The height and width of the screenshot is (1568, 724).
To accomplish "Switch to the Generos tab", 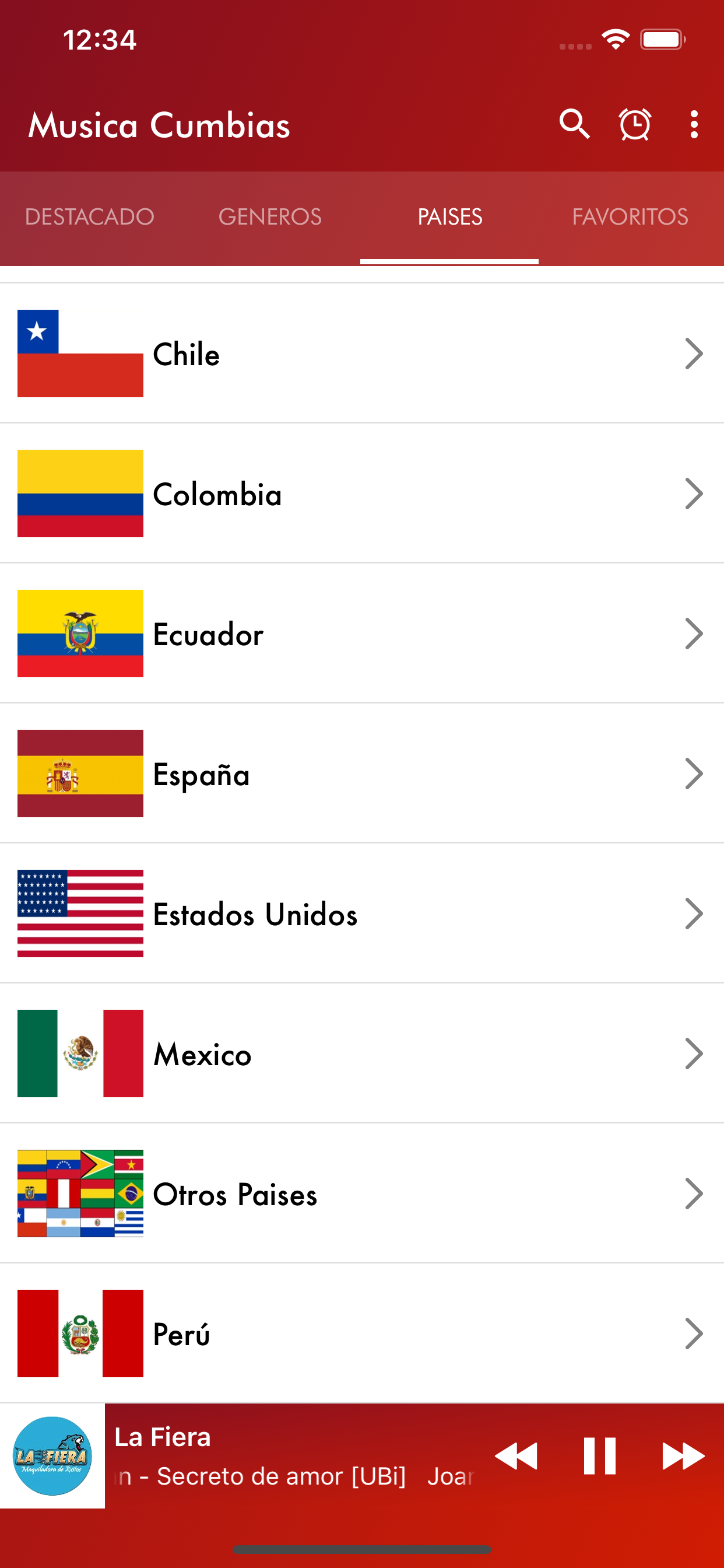I will tap(269, 216).
